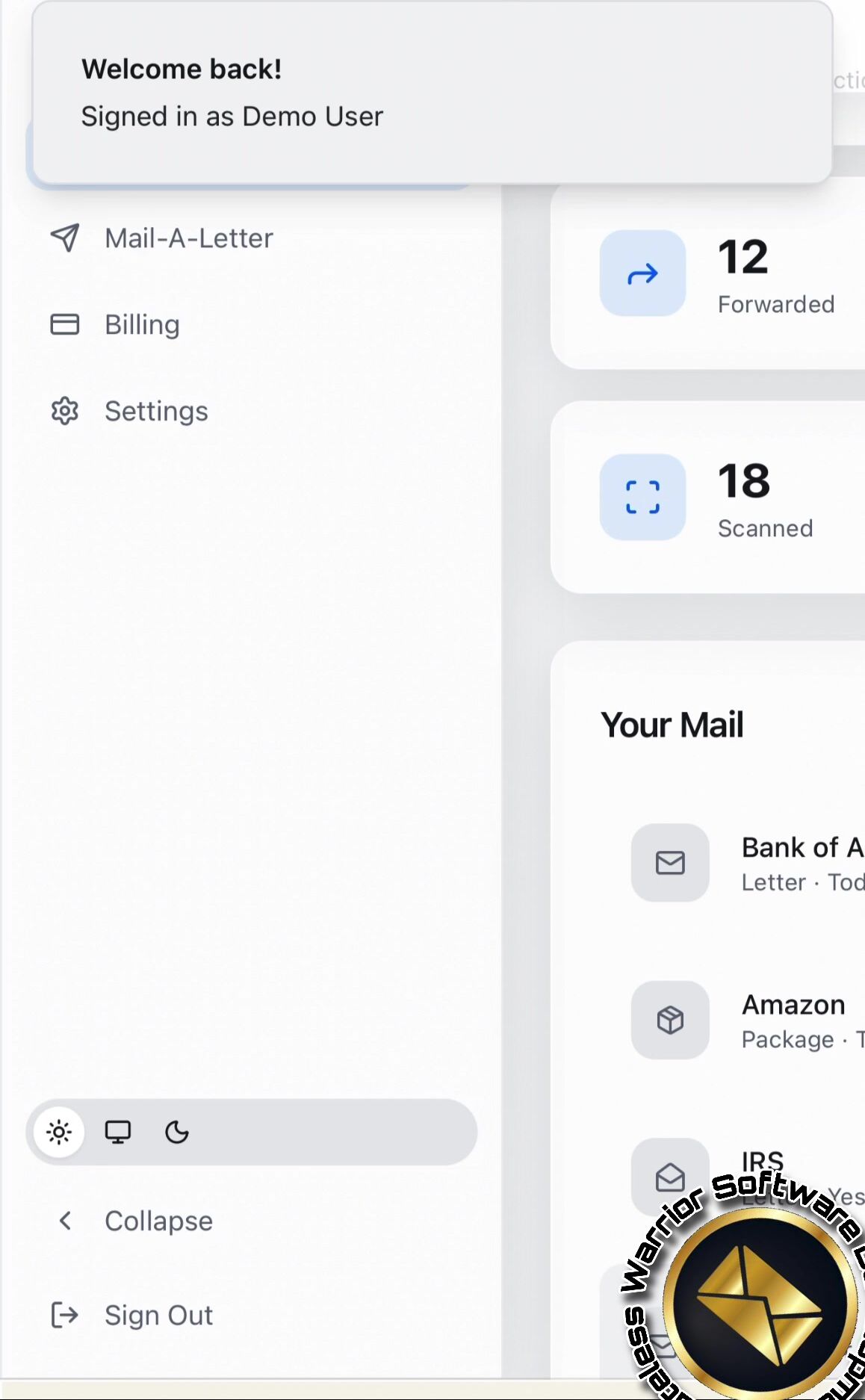Screen dimensions: 865x1400
Task: Collapse the sidebar menu
Action: [x=158, y=1221]
